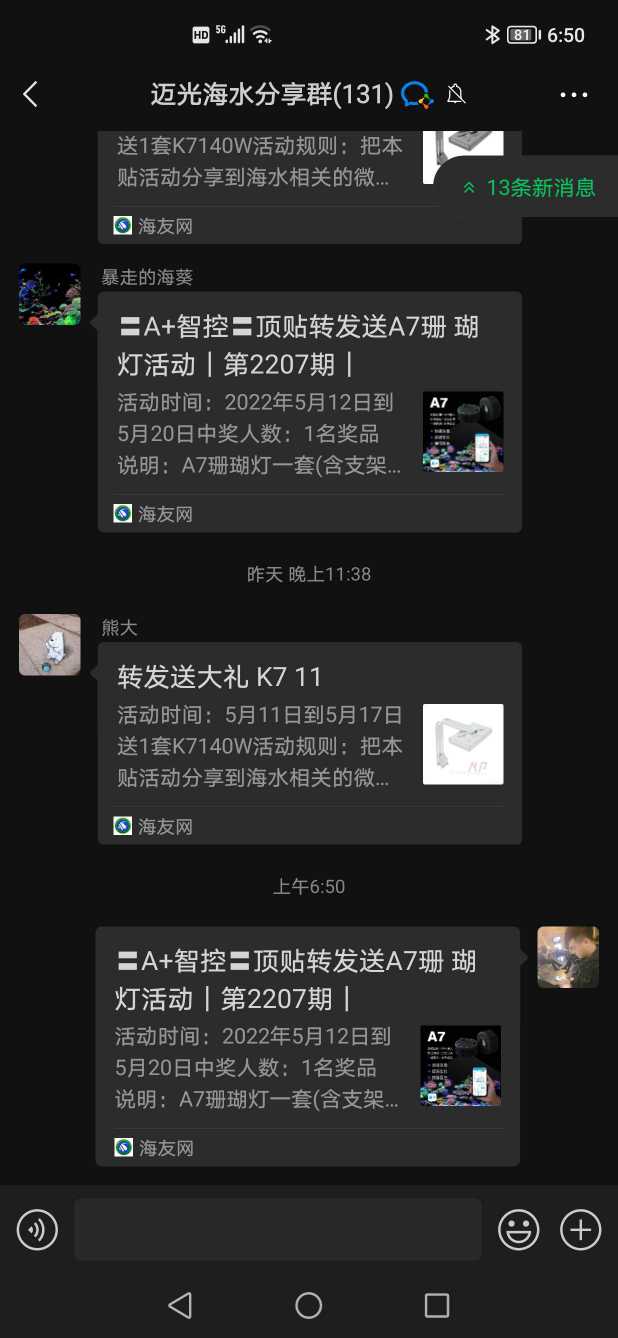View 暴走的海葵's profile avatar
The height and width of the screenshot is (1338, 618).
[50, 294]
